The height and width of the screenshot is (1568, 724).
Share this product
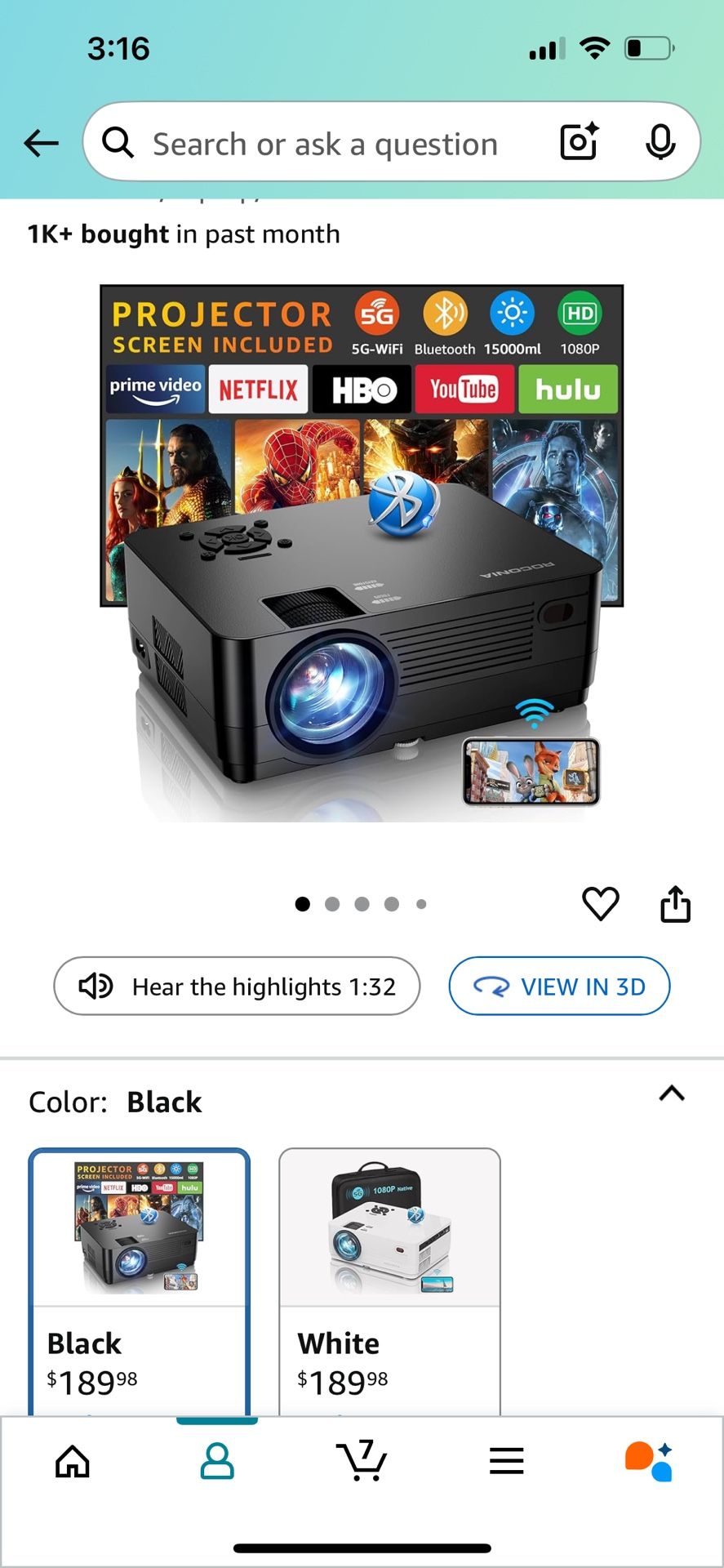coord(675,903)
